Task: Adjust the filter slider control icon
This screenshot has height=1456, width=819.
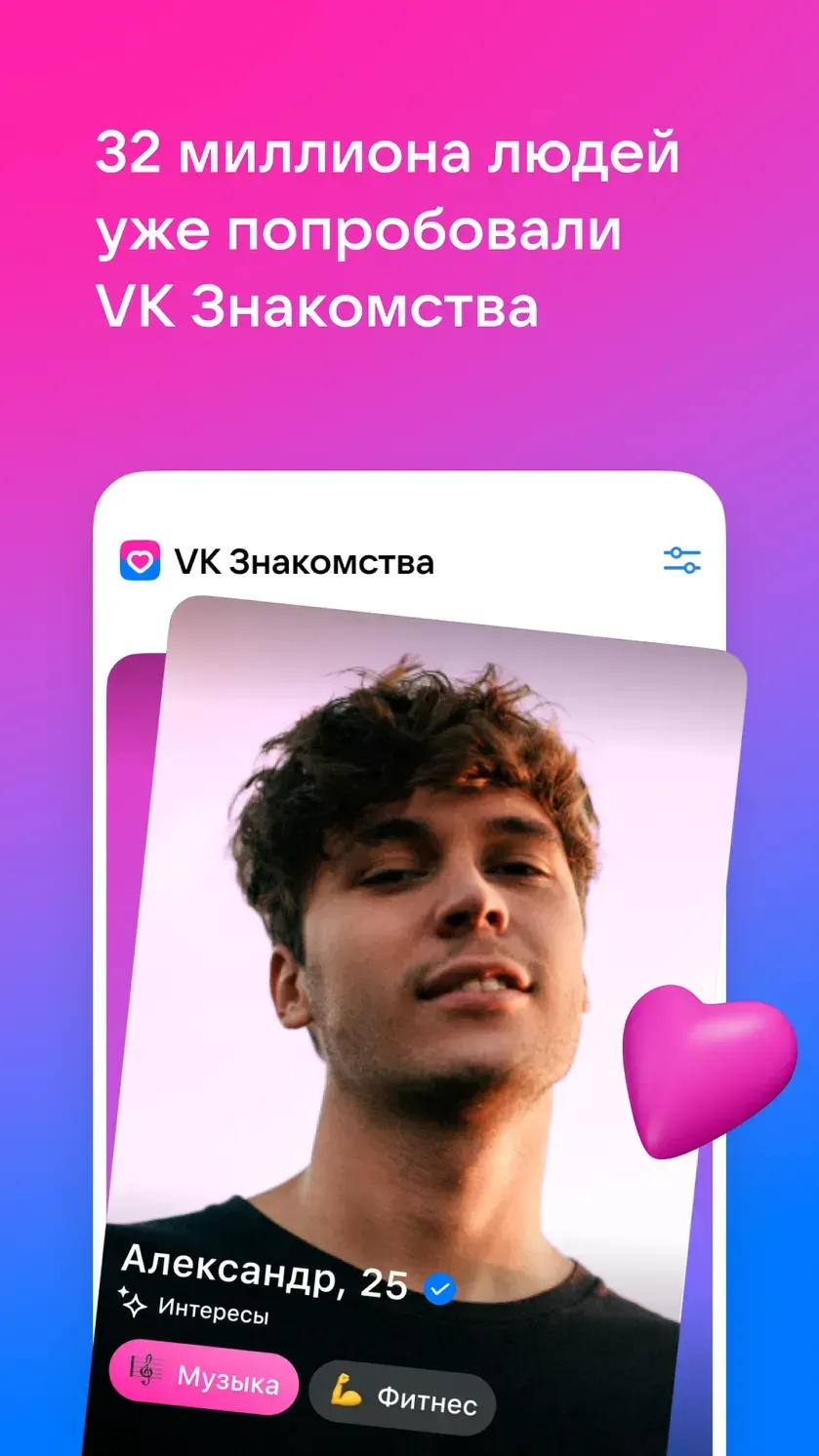Action: 682,560
